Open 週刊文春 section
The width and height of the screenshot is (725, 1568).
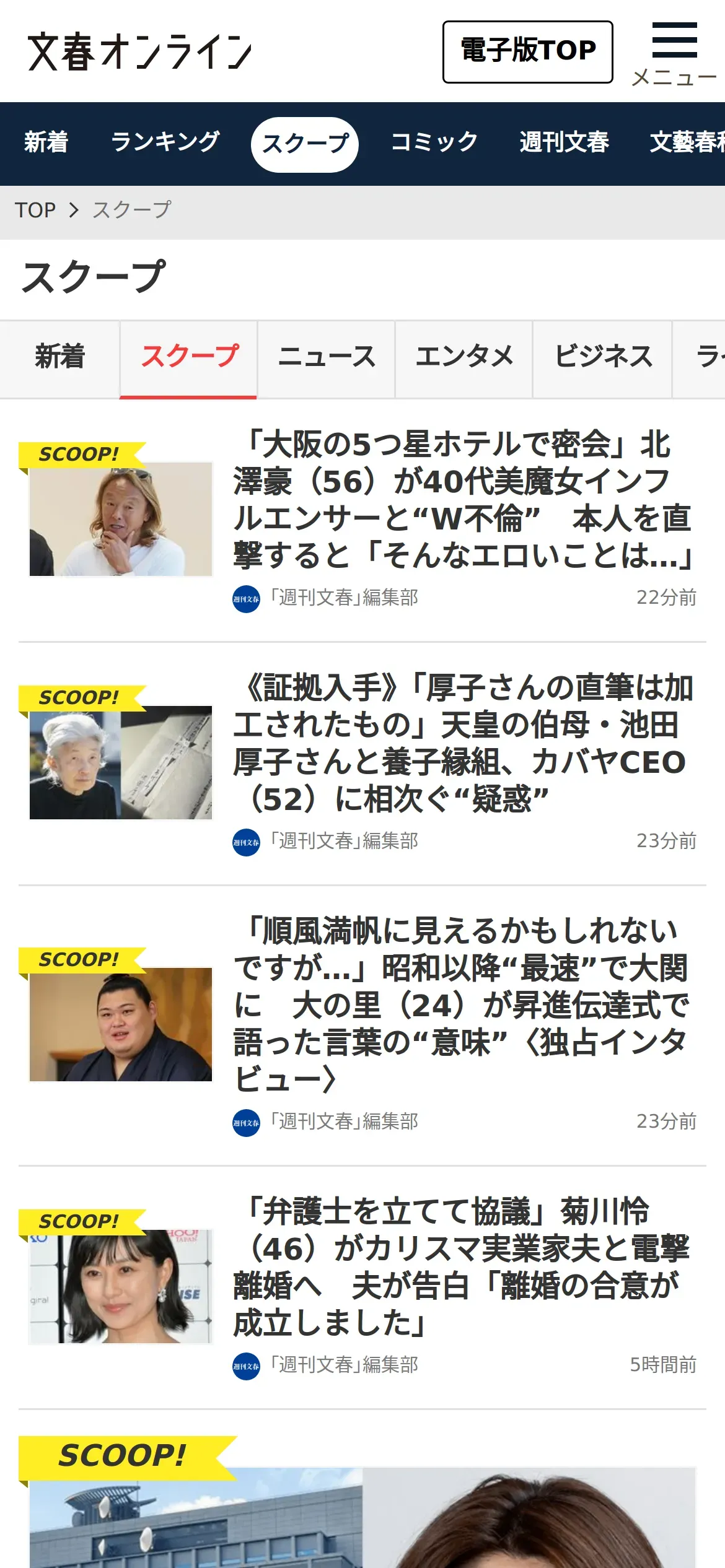click(564, 142)
